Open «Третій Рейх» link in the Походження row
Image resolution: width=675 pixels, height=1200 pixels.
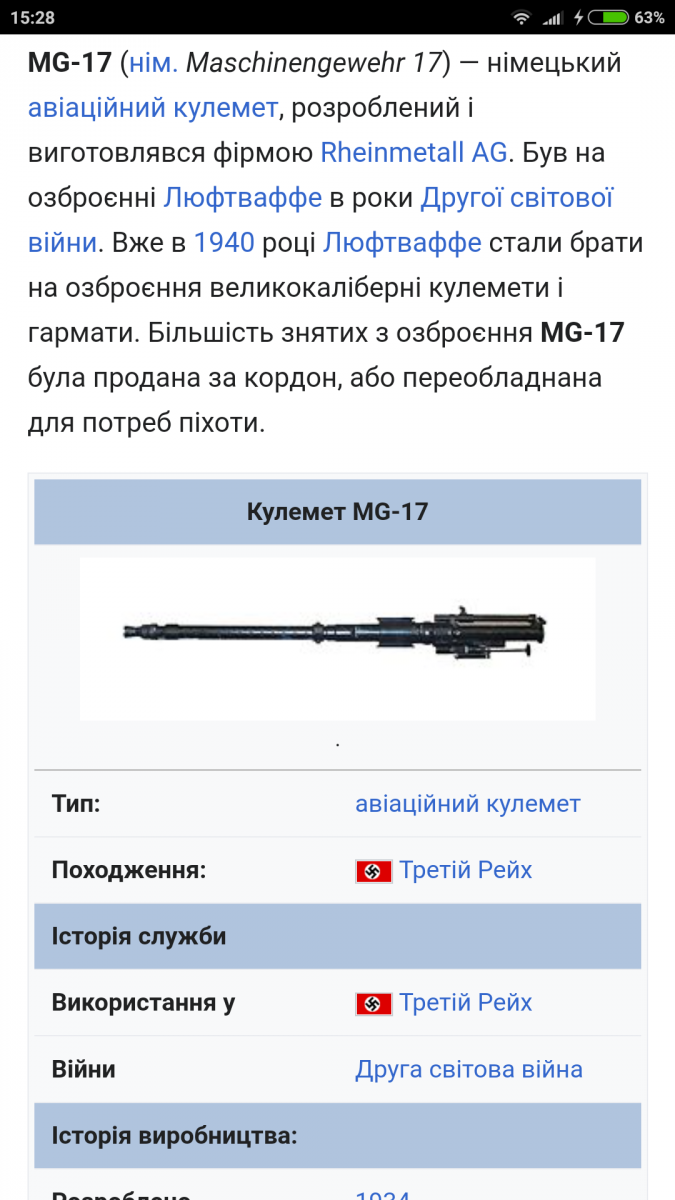pos(466,870)
